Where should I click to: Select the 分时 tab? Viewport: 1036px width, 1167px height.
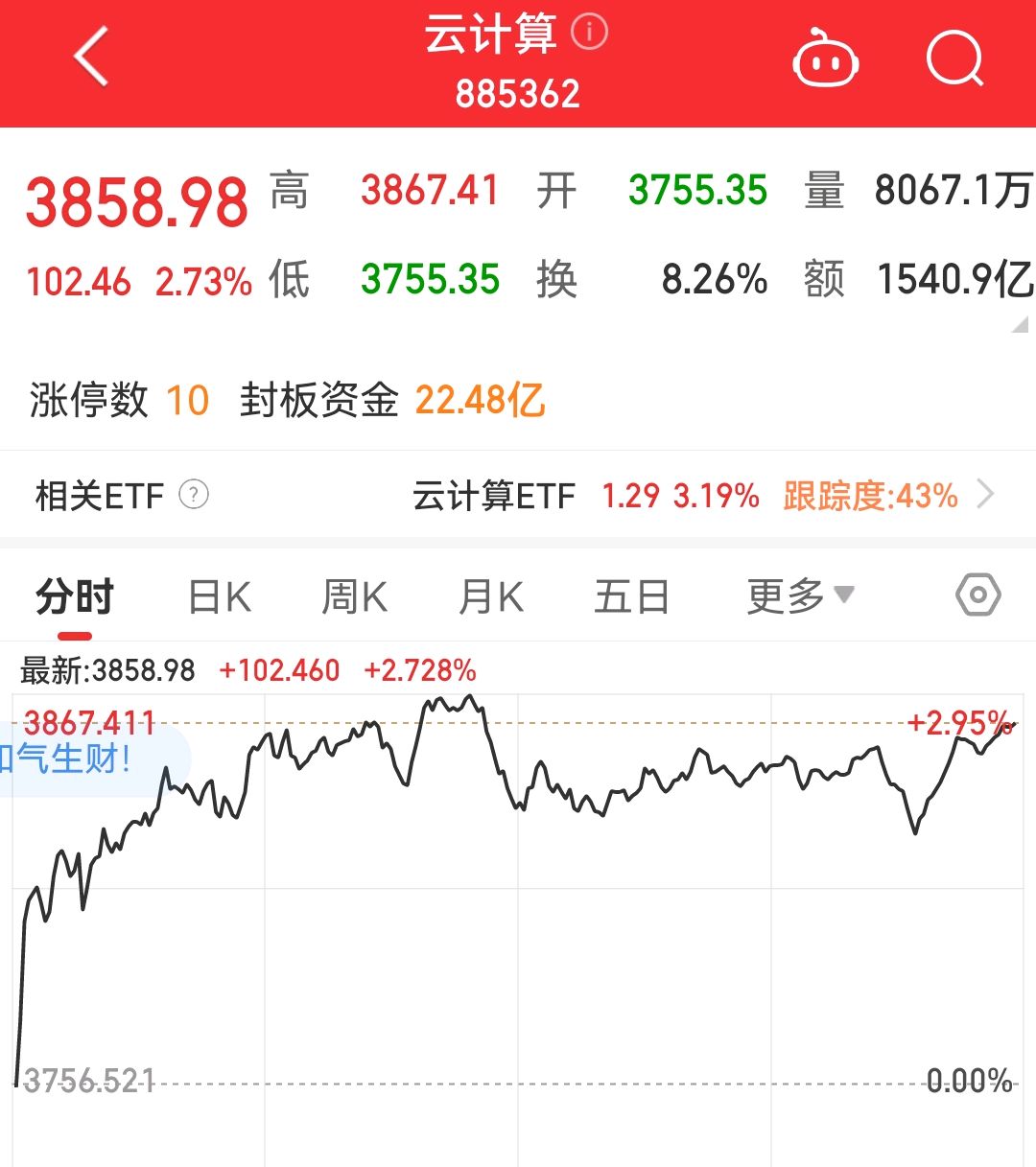point(73,595)
